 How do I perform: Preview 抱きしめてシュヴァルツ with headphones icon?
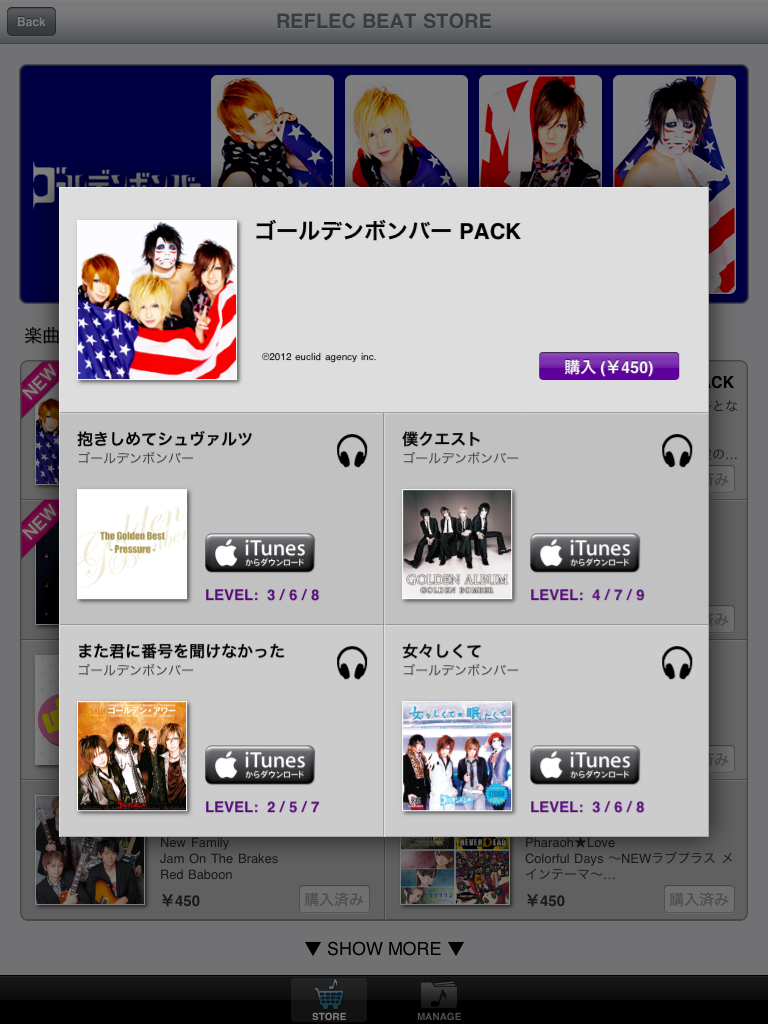tap(352, 451)
